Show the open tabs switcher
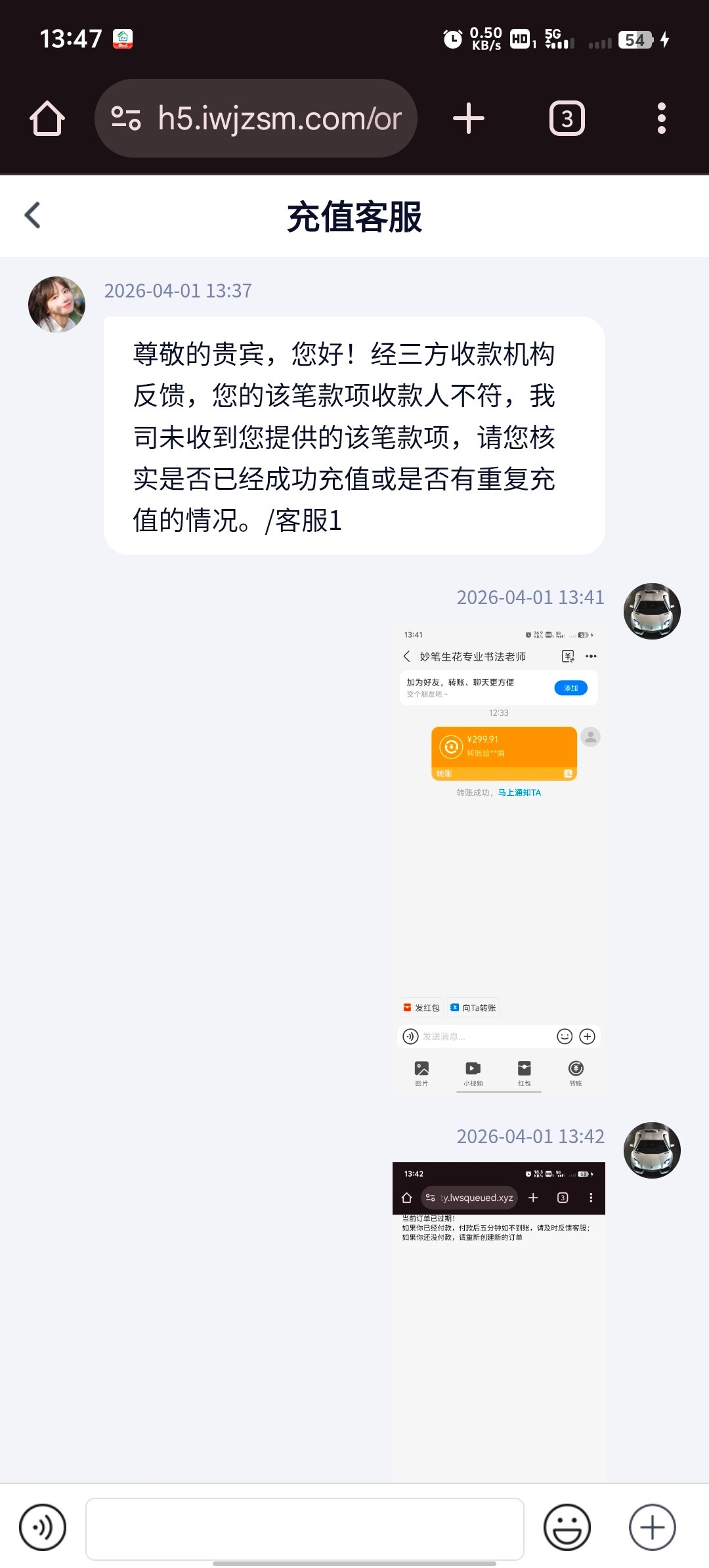The height and width of the screenshot is (1568, 709). 567,119
